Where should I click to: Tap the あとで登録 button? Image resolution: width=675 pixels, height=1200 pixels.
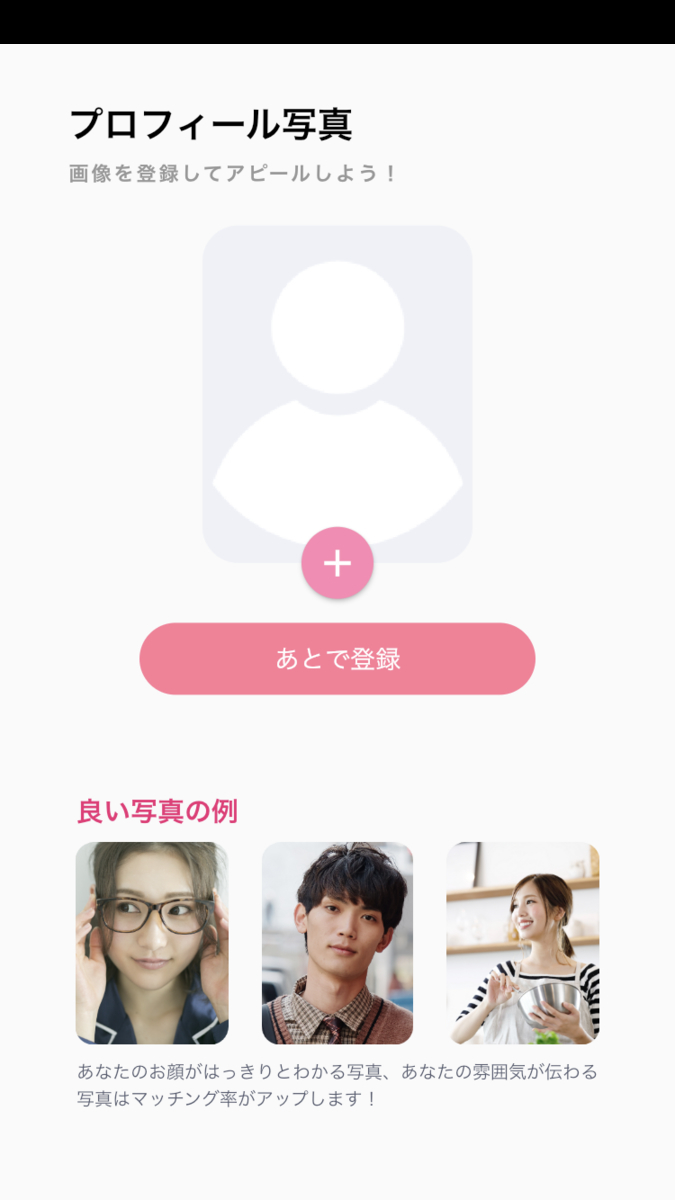coord(337,659)
